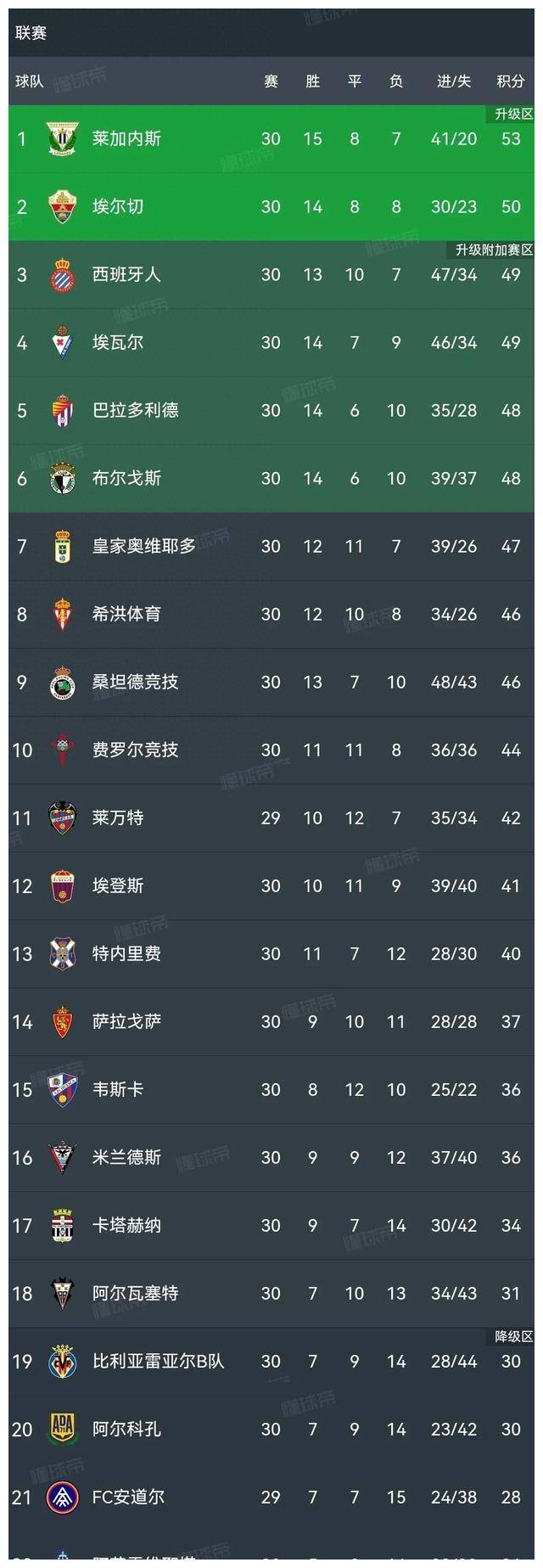The width and height of the screenshot is (543, 1568).
Task: Open the 埃尔切 team row
Action: pos(118,206)
